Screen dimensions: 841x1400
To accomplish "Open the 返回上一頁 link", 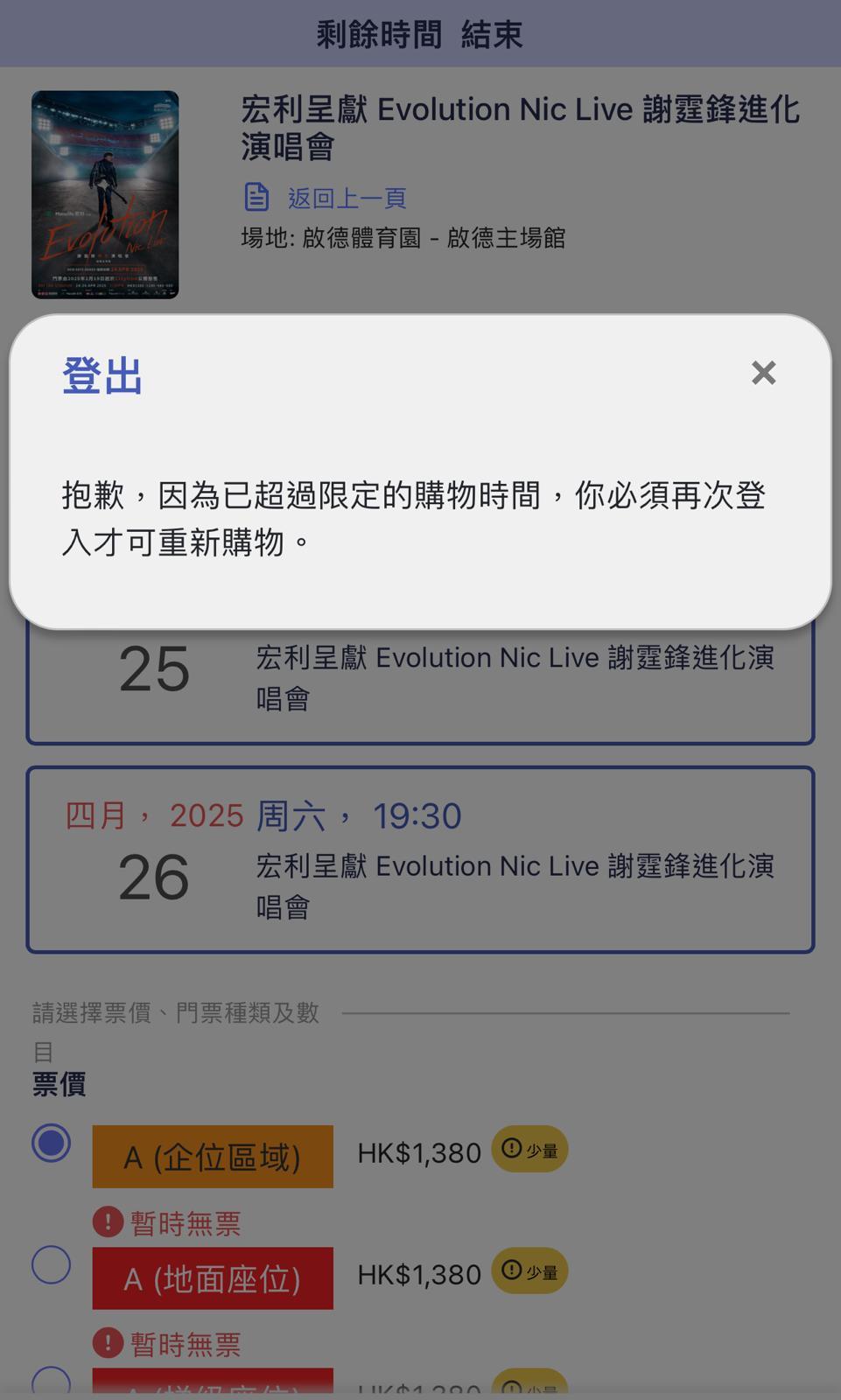I will tap(347, 198).
